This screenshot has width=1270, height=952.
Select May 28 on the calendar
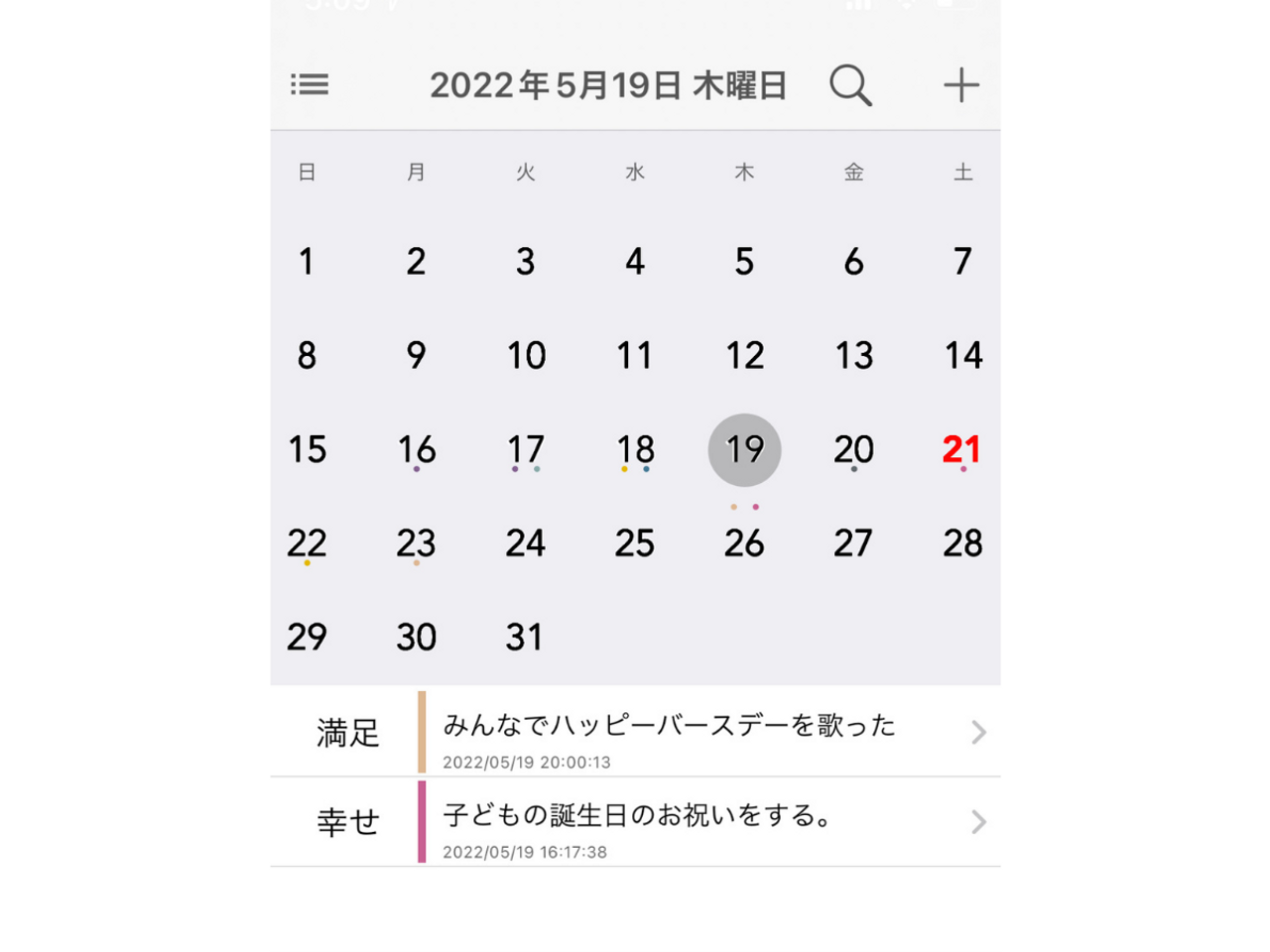[x=962, y=543]
